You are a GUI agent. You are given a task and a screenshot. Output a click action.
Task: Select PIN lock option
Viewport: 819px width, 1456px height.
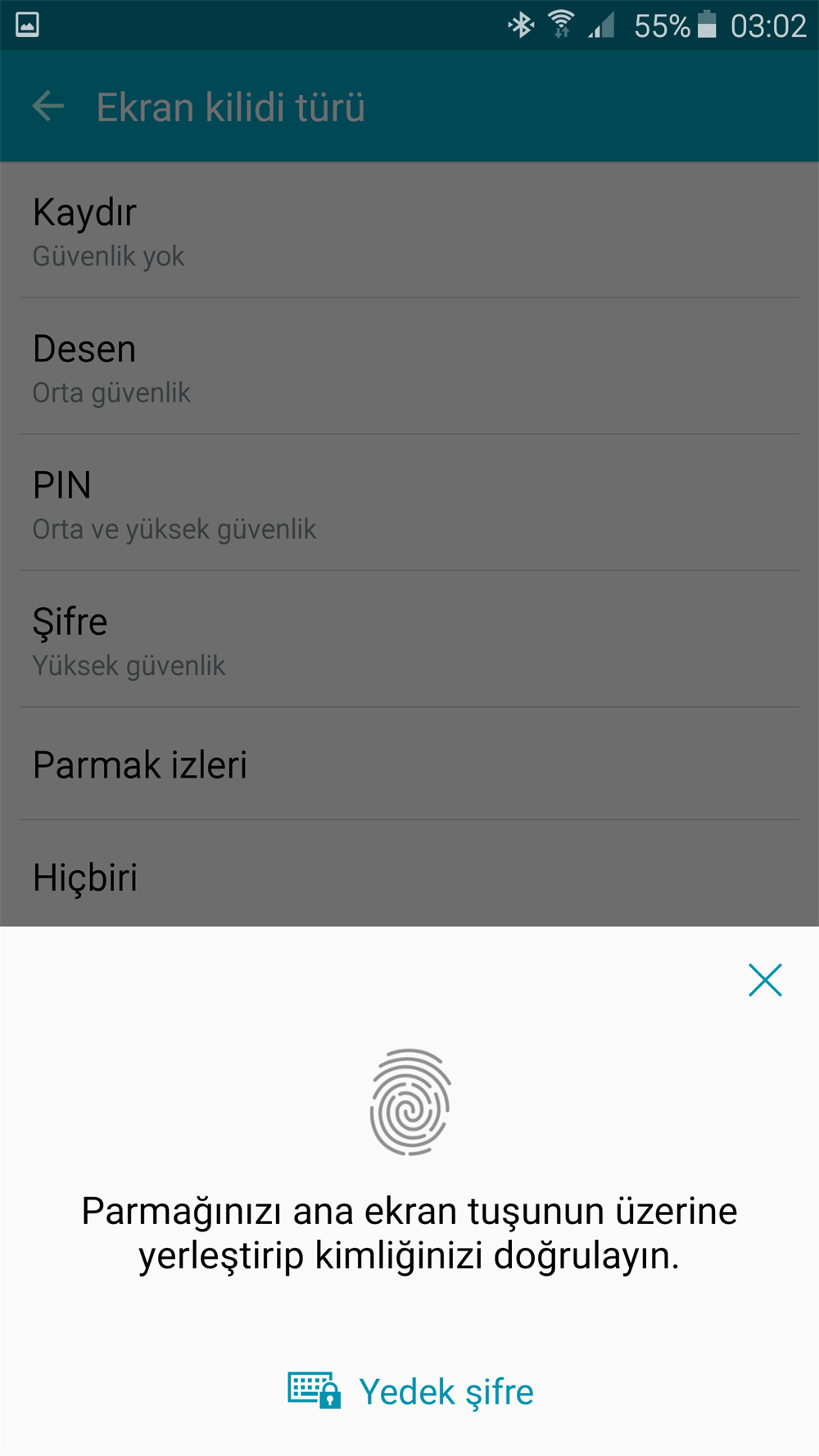[409, 504]
